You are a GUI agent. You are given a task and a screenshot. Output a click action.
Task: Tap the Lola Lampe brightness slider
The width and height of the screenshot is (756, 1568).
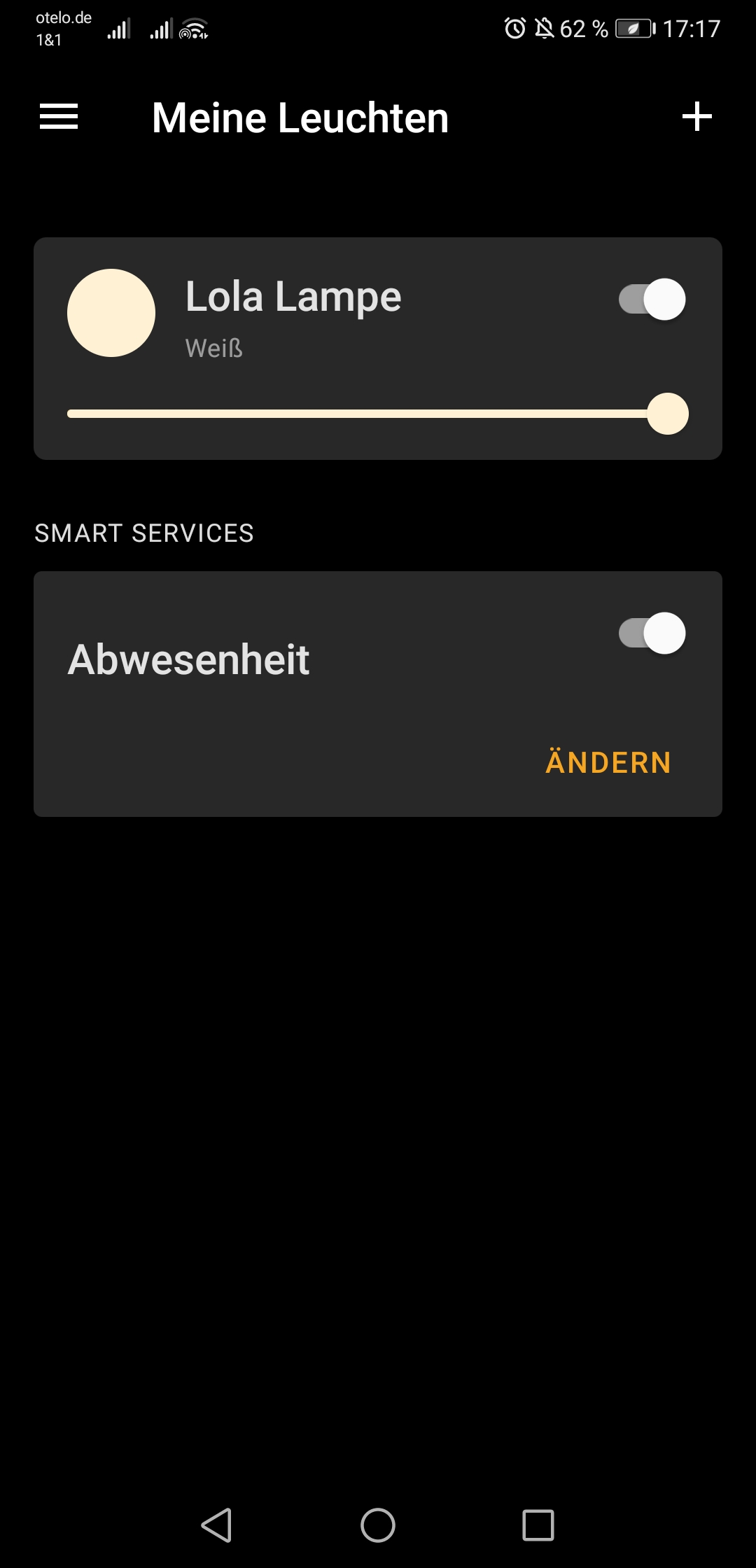click(x=364, y=414)
